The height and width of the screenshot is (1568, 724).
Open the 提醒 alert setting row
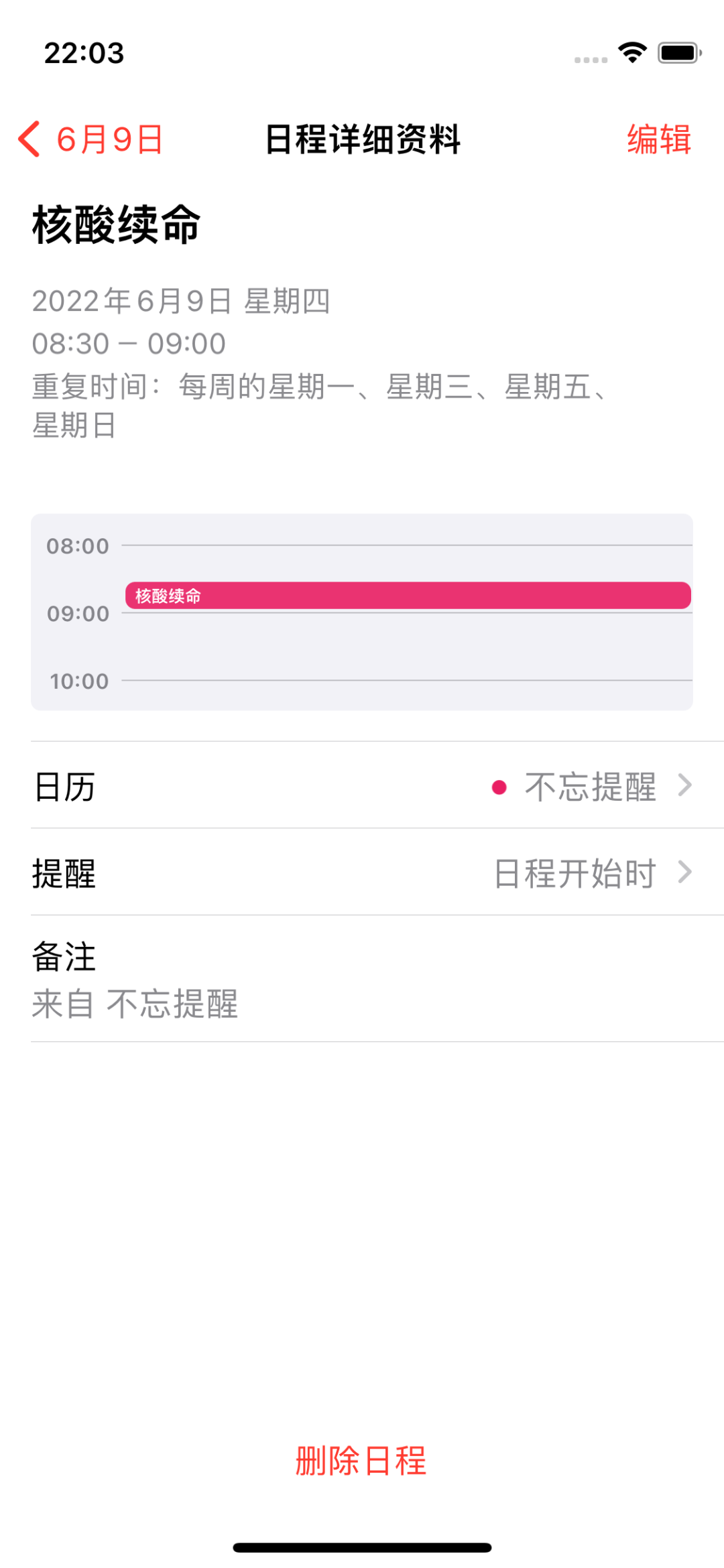[362, 872]
